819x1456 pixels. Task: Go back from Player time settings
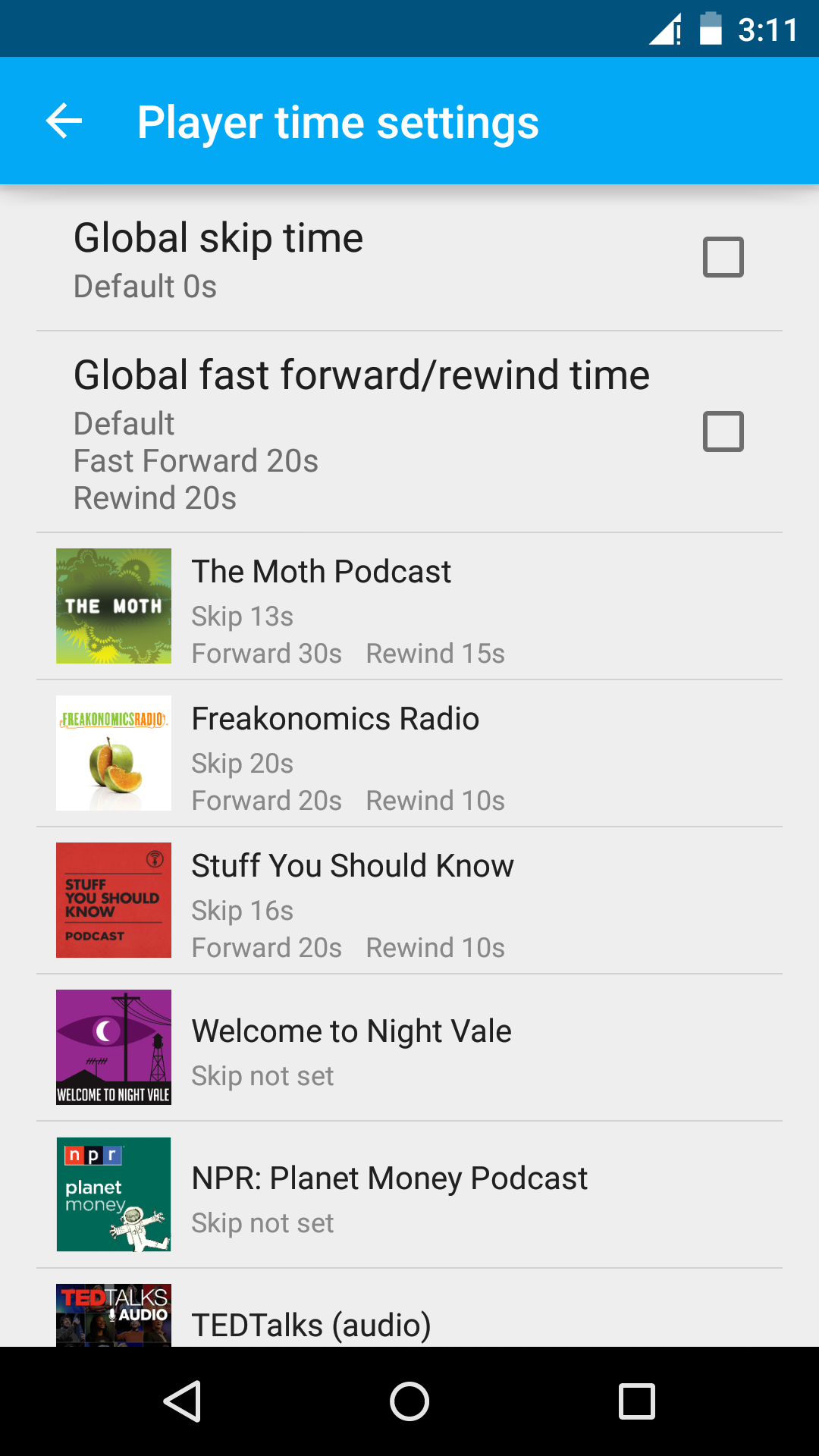click(64, 121)
